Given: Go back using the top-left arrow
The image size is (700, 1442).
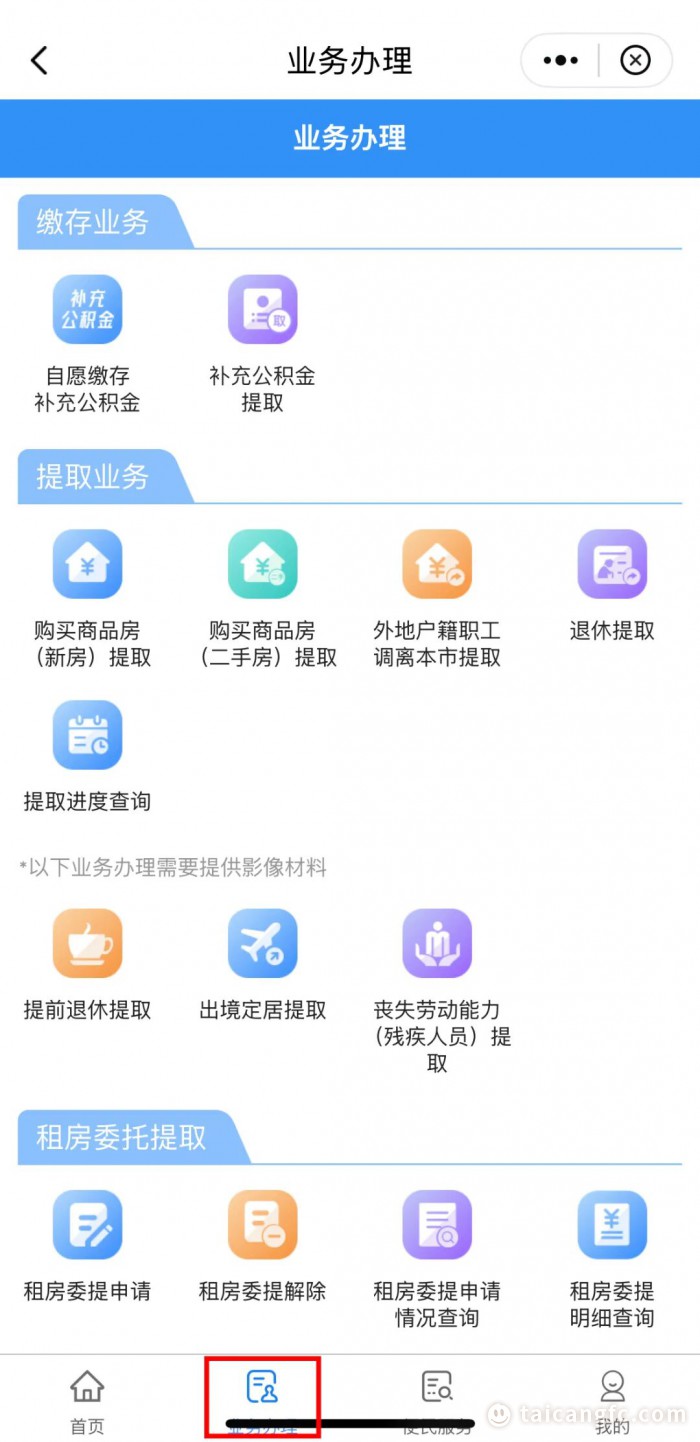Looking at the screenshot, I should [x=39, y=61].
